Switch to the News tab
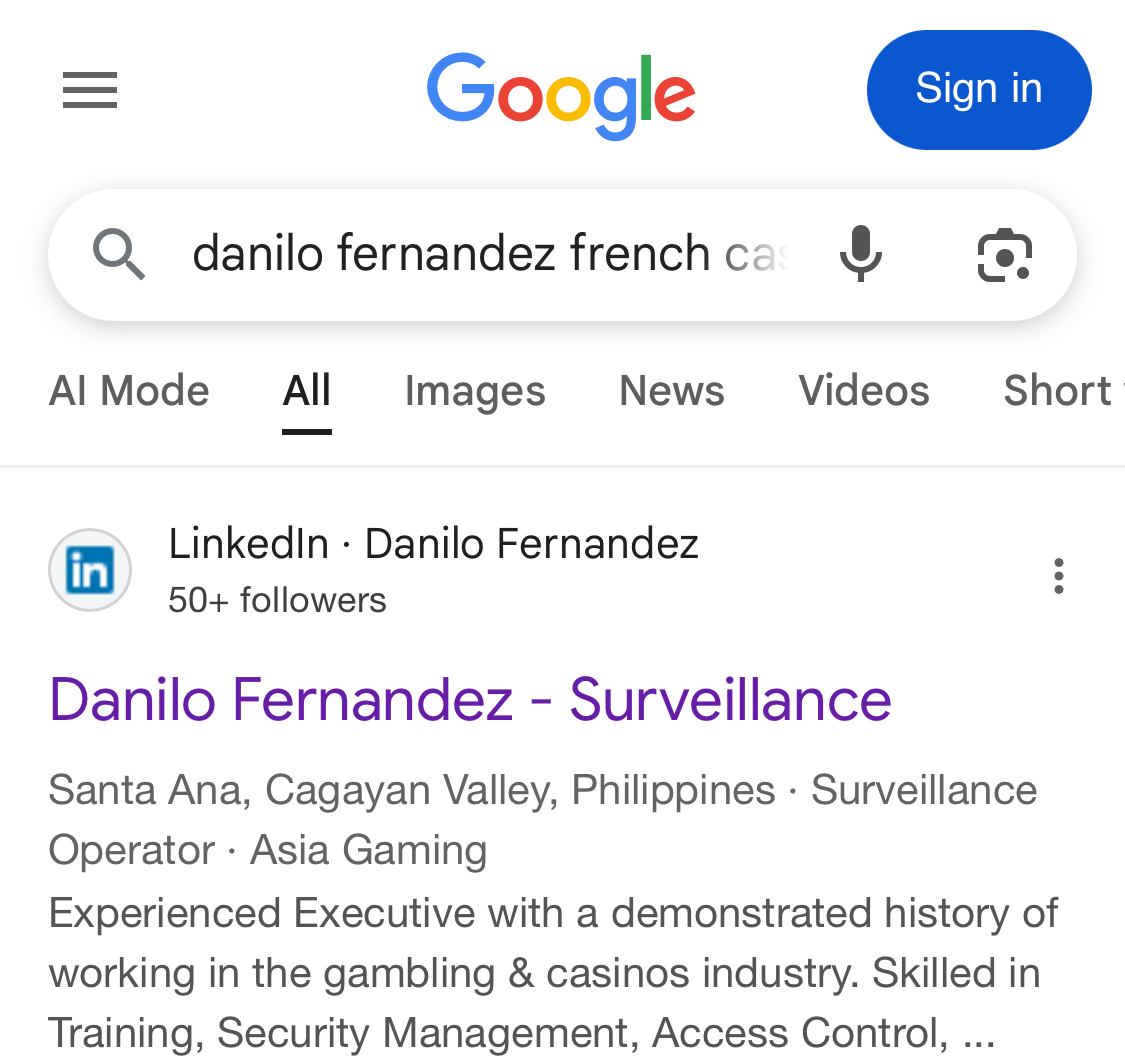The height and width of the screenshot is (1061, 1125). [671, 391]
